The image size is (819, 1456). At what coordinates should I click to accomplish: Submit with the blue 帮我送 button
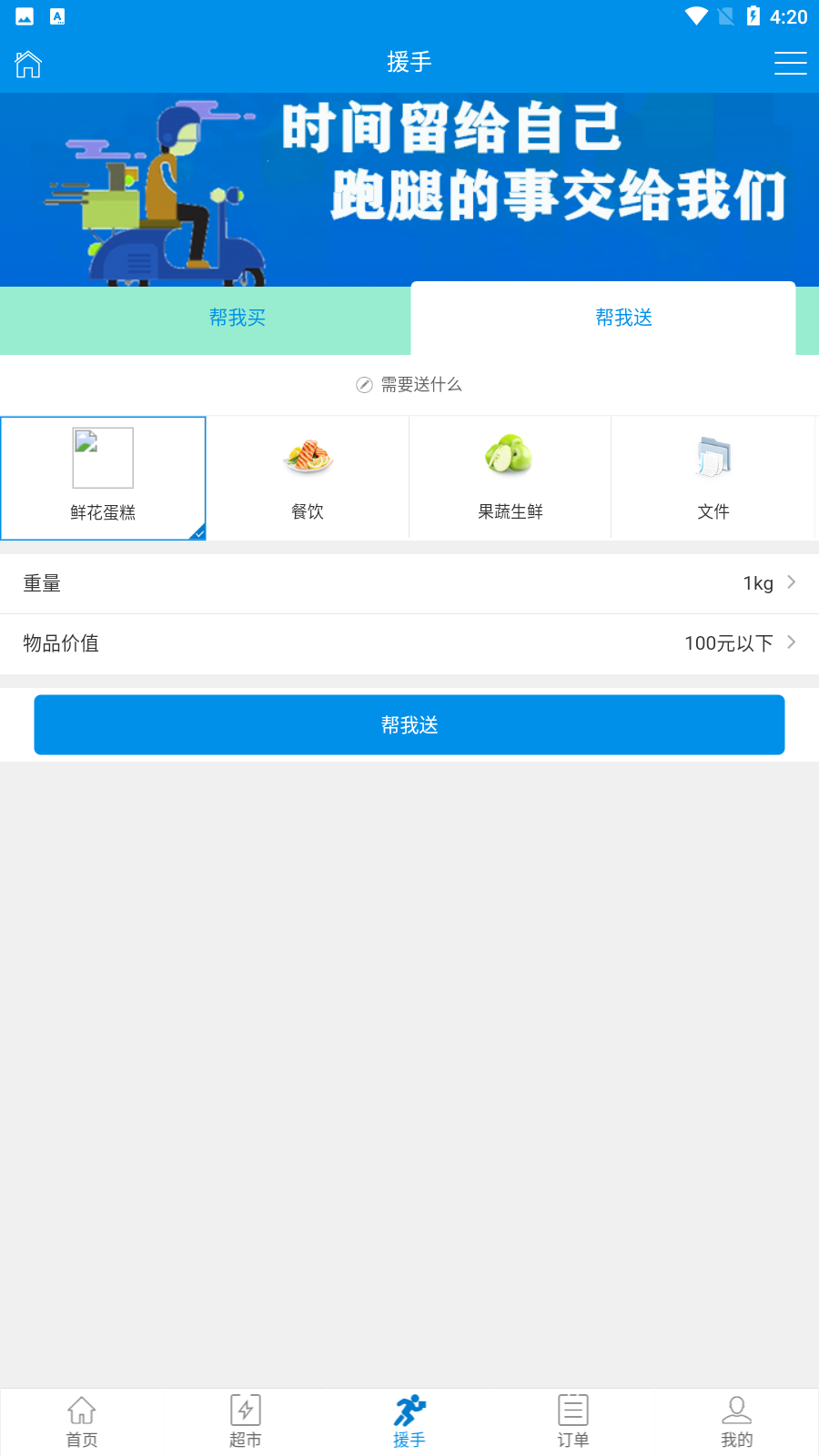coord(409,725)
